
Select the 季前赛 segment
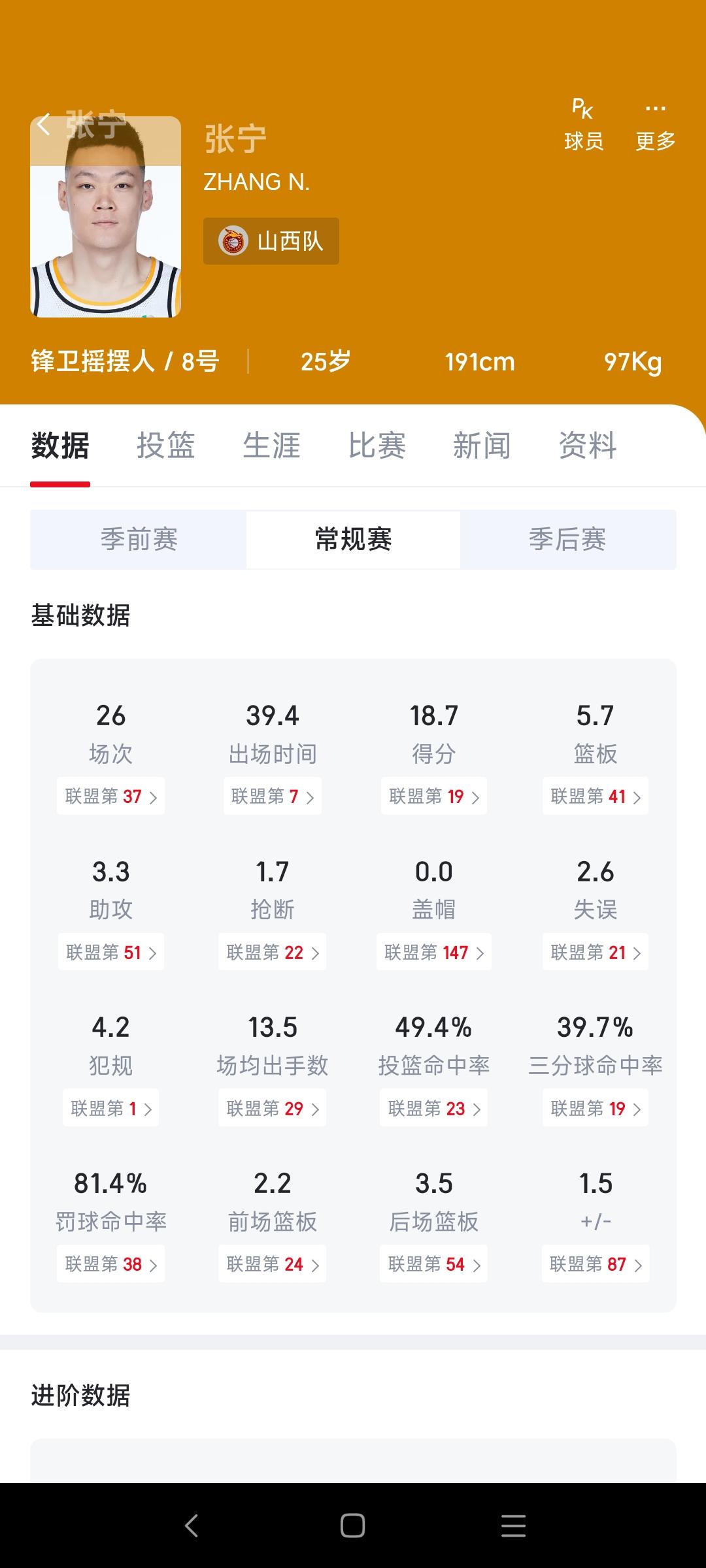[x=139, y=540]
